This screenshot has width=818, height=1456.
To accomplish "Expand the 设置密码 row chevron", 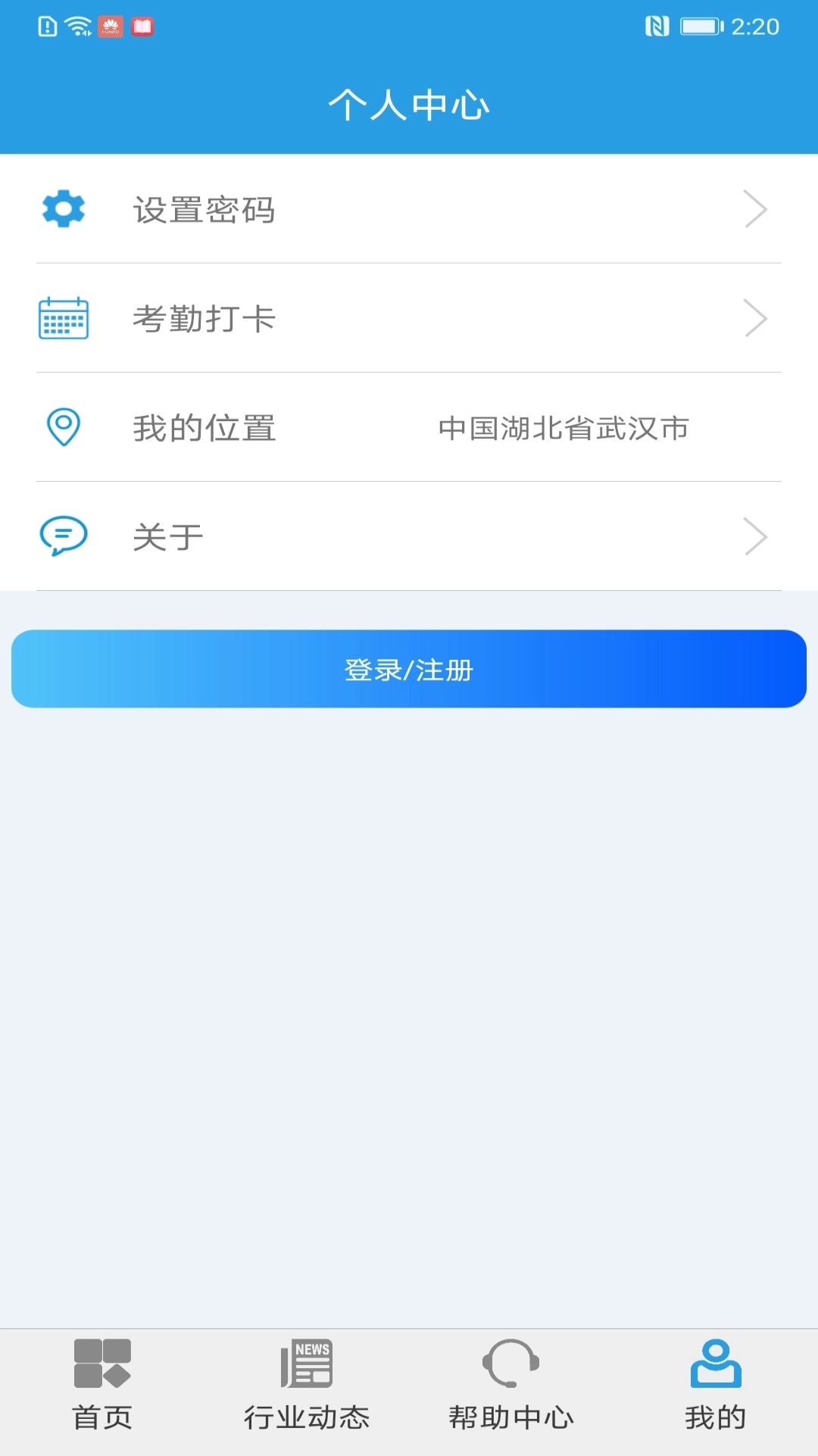I will tap(755, 209).
